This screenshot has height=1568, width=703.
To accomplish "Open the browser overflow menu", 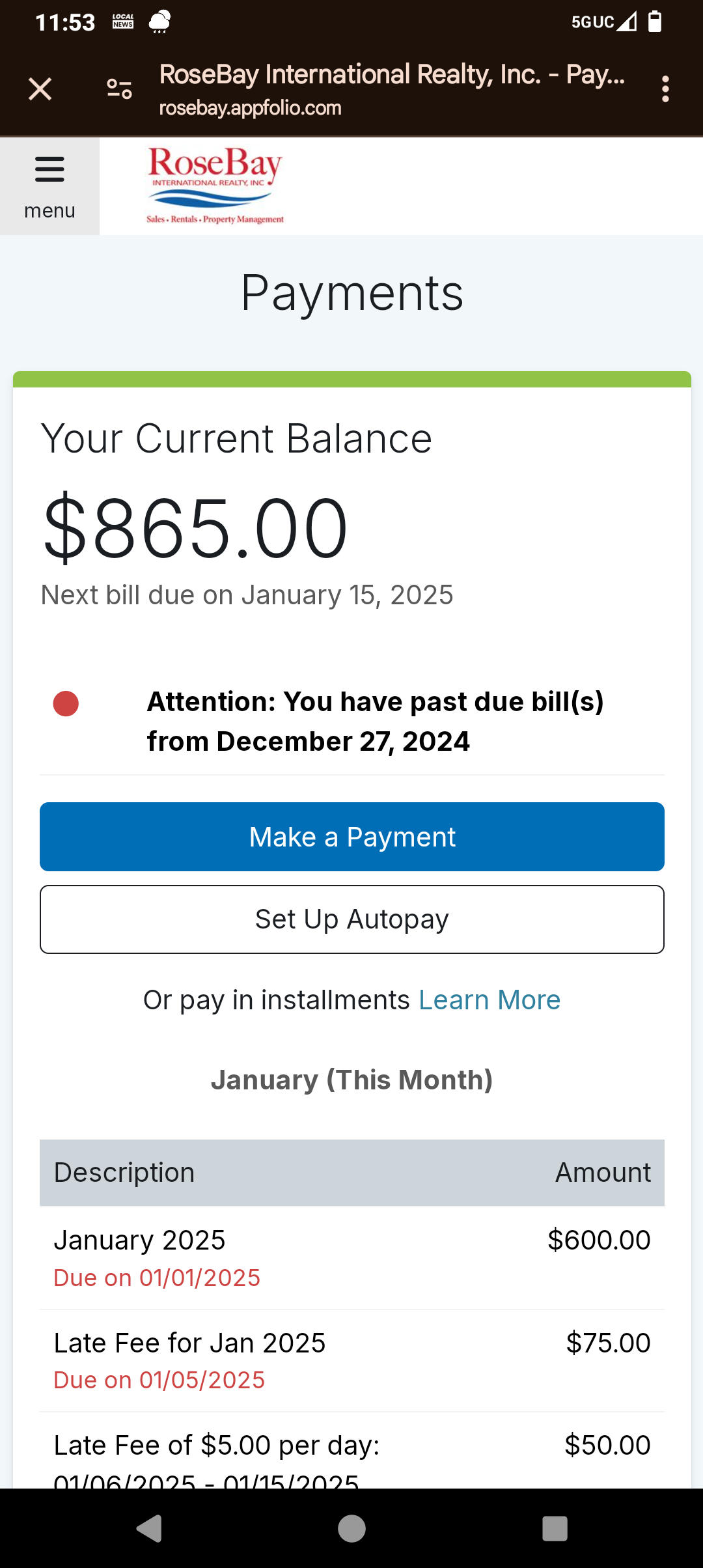I will pyautogui.click(x=665, y=89).
